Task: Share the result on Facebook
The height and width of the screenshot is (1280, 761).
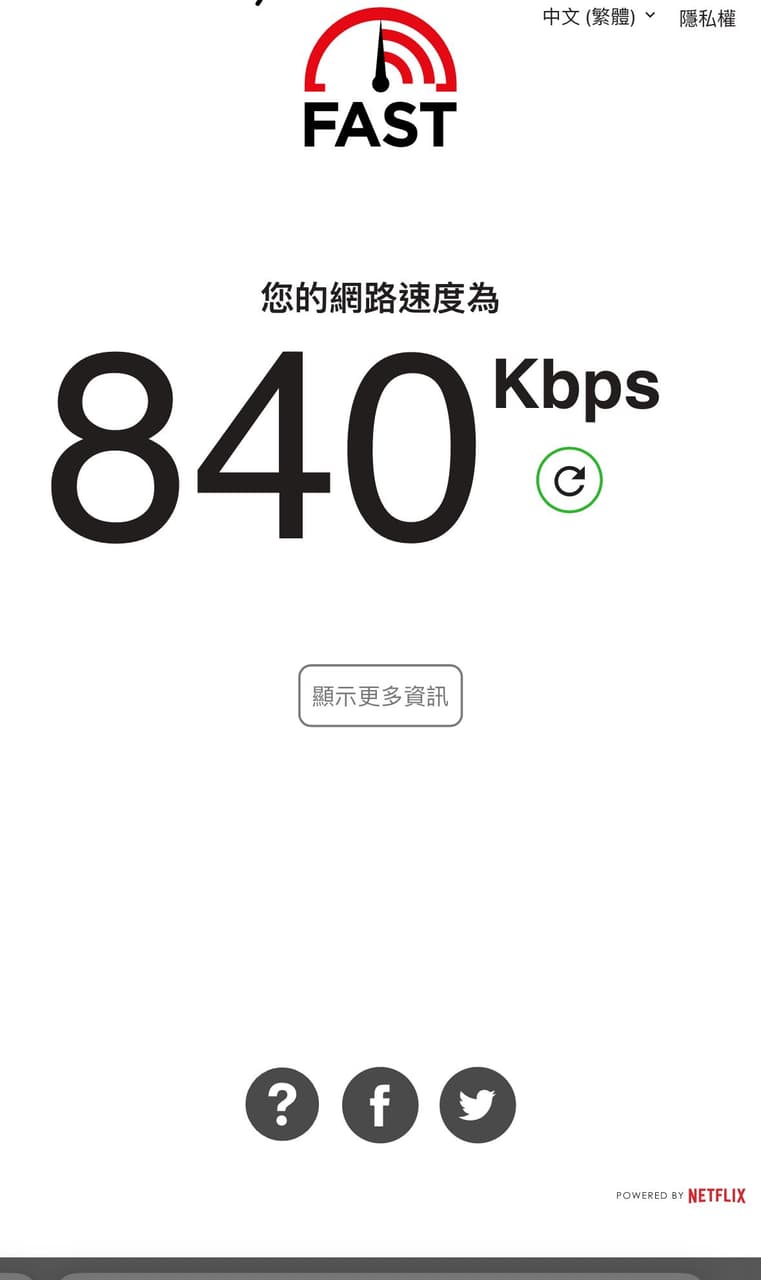Action: 380,1105
